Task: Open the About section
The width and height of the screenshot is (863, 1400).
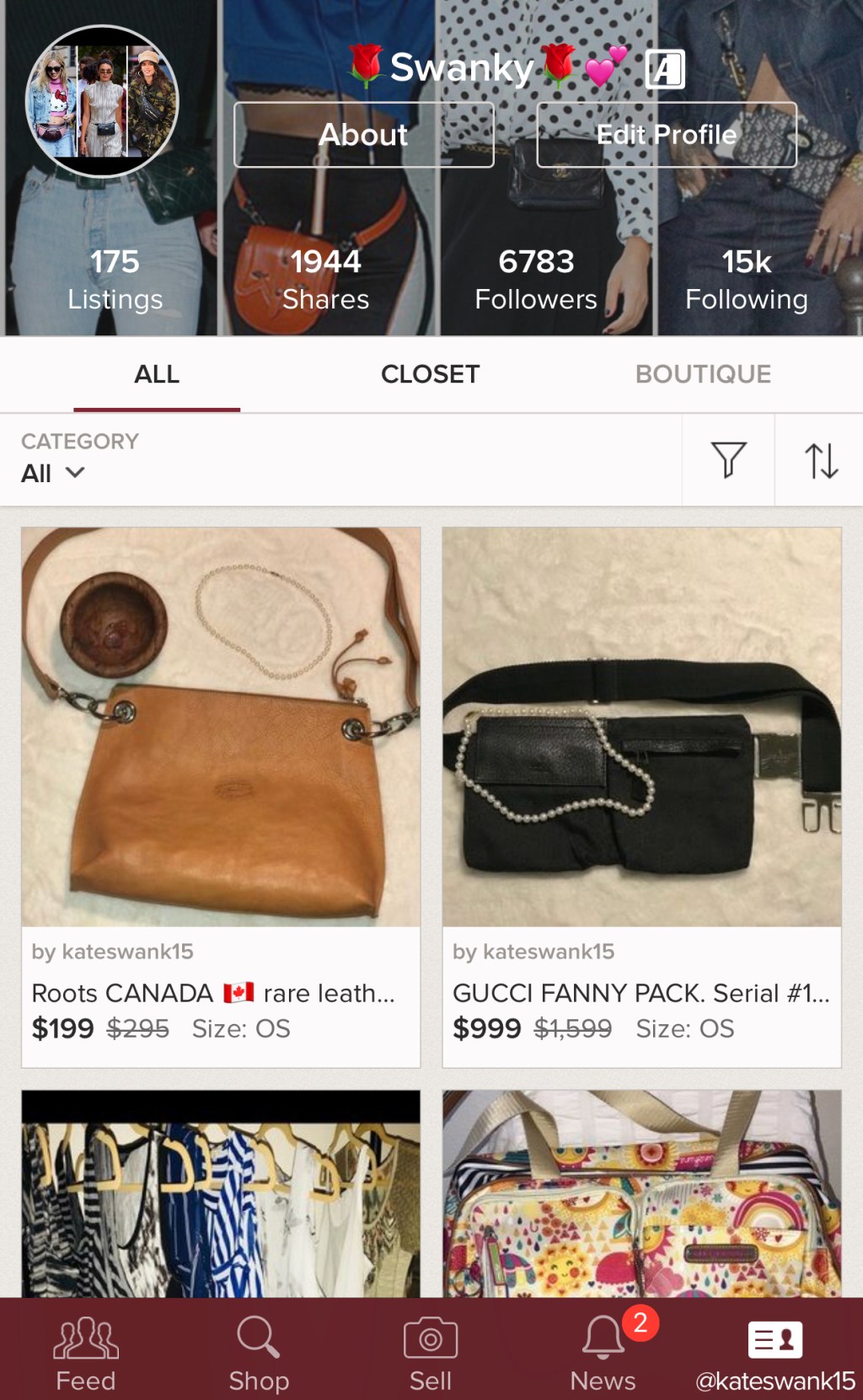Action: (363, 135)
